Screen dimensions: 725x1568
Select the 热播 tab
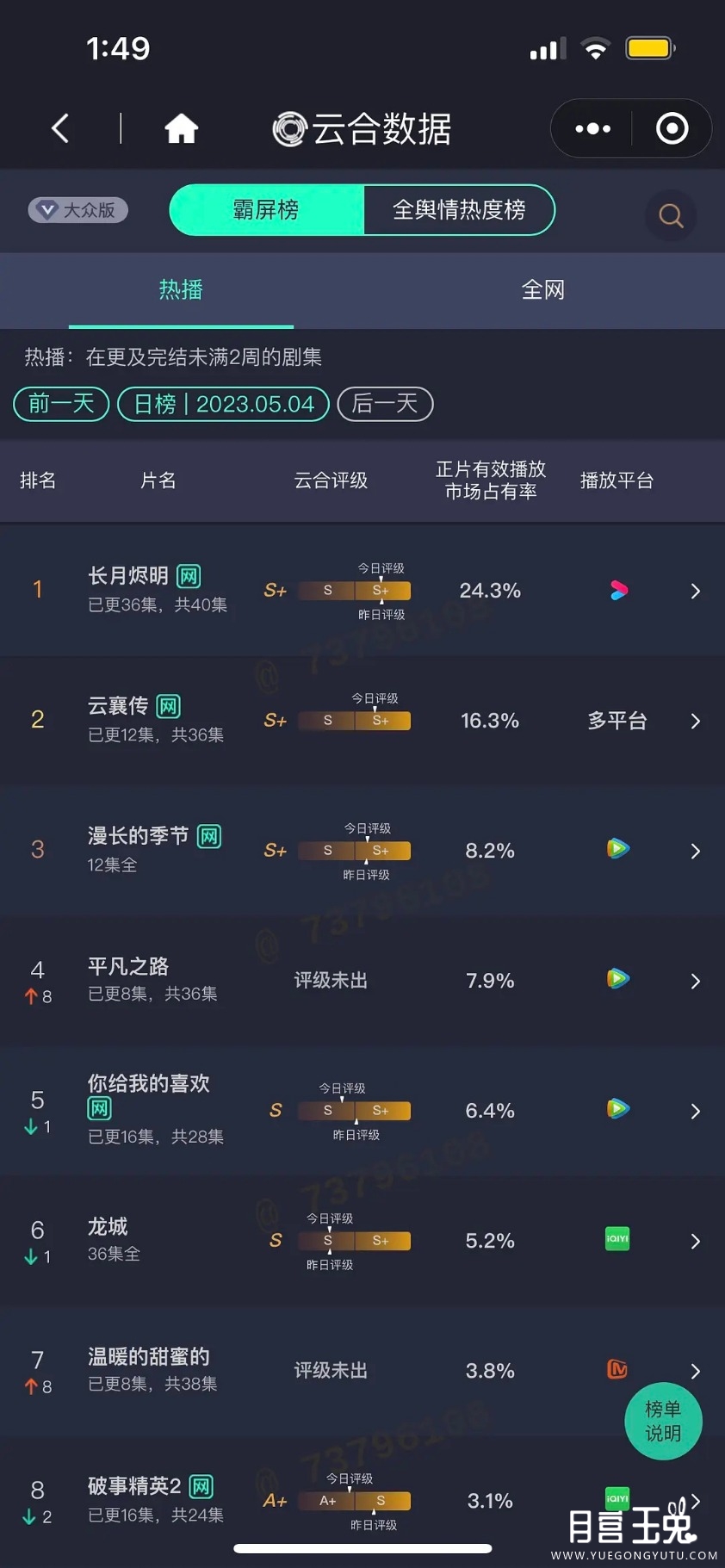[x=181, y=290]
